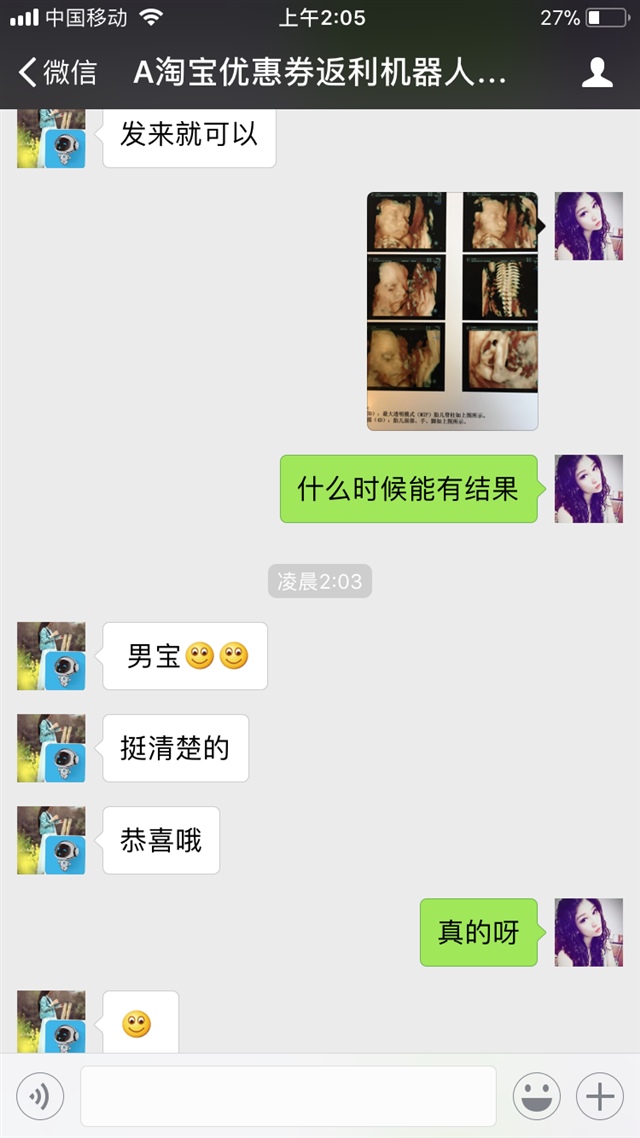Open the chat info profile icon

tap(597, 72)
